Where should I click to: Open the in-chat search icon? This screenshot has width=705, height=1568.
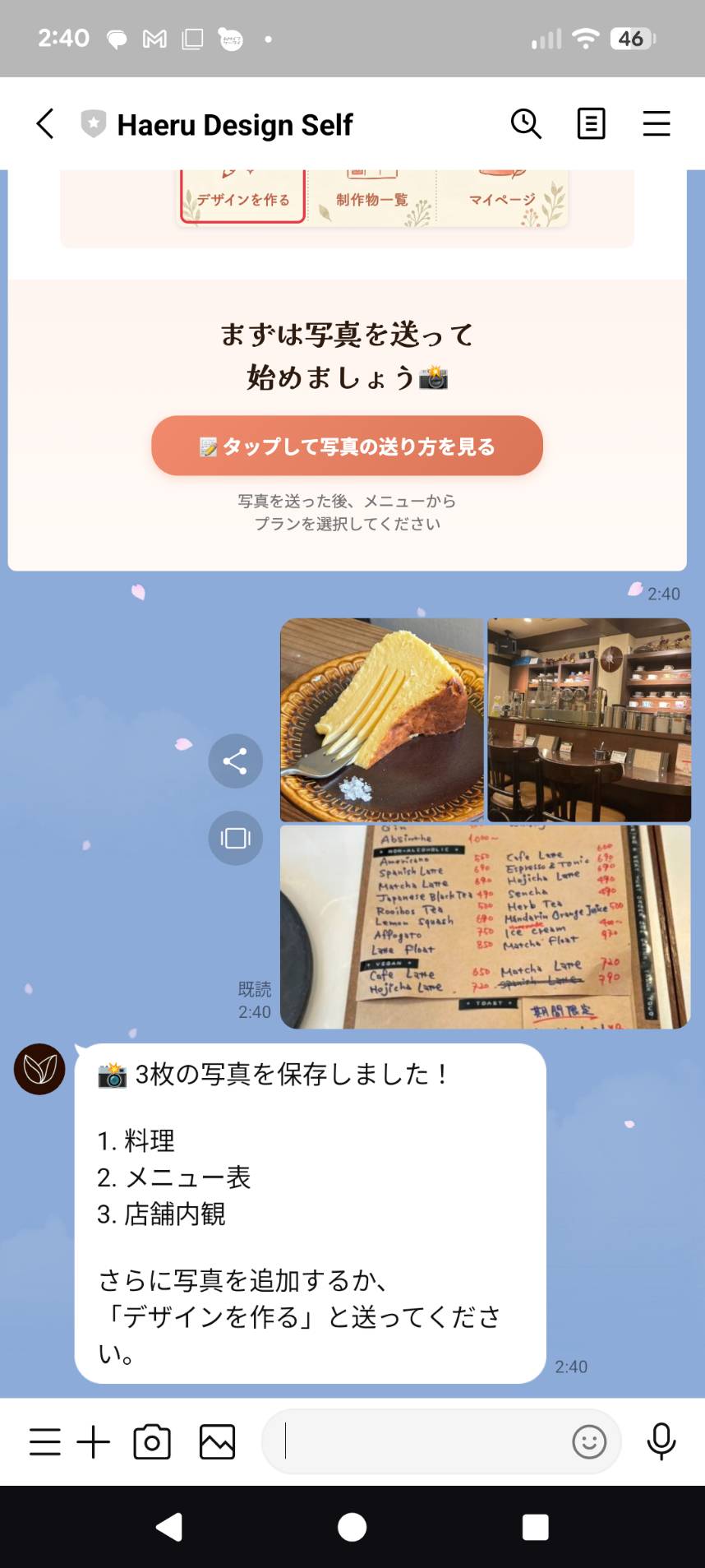pyautogui.click(x=526, y=123)
